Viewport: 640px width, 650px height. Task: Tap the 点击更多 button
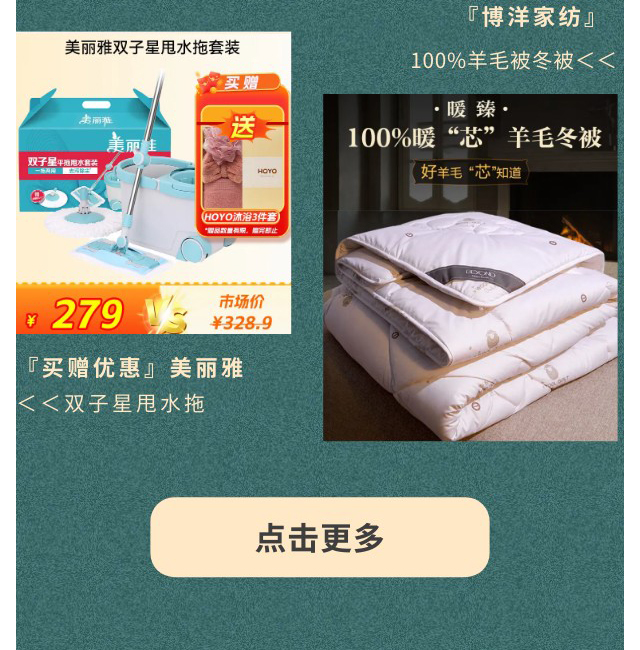320,537
